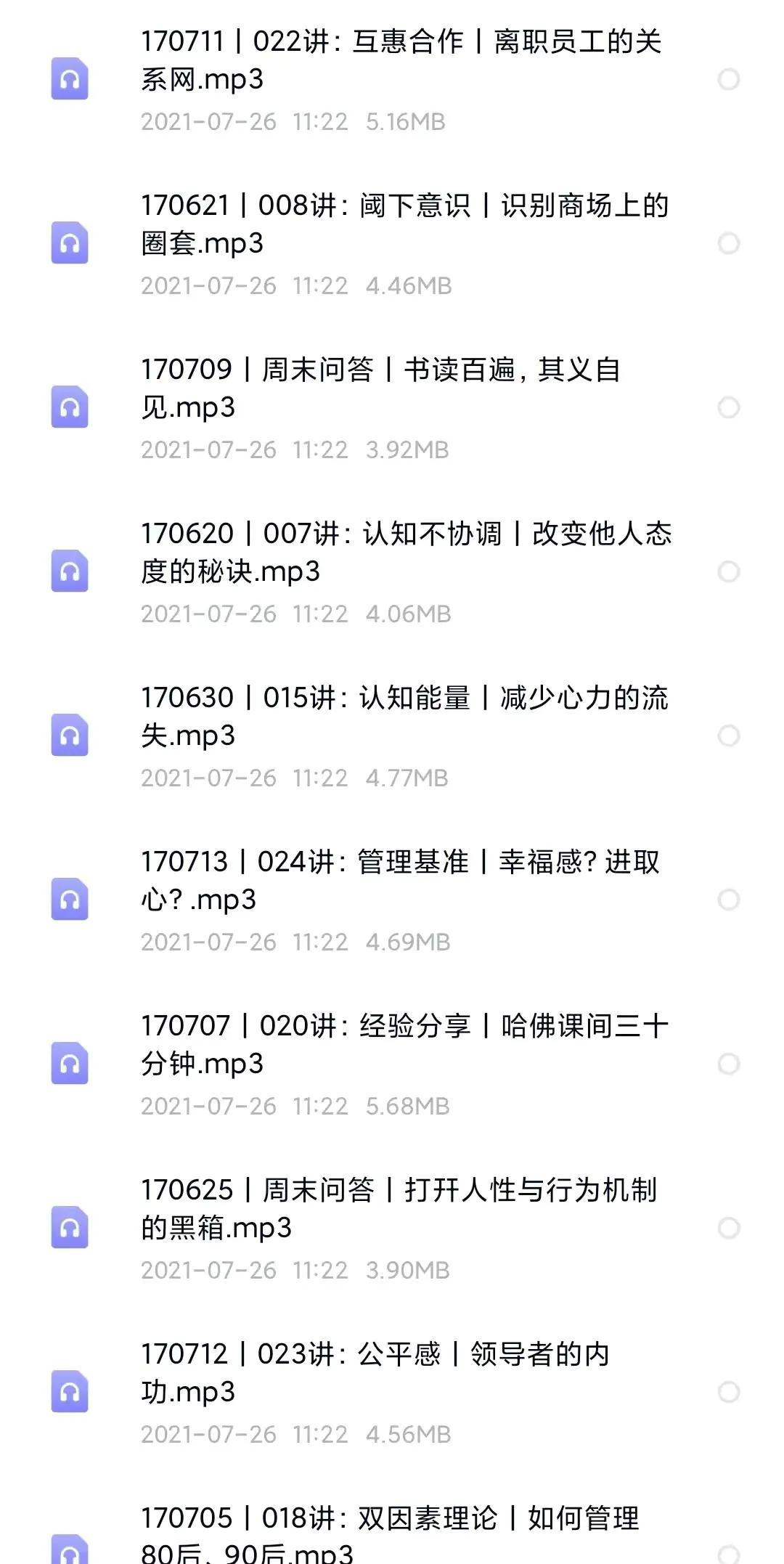Select the circle for 024讲 管理基准
Screen dimensions: 784x1564
[728, 900]
